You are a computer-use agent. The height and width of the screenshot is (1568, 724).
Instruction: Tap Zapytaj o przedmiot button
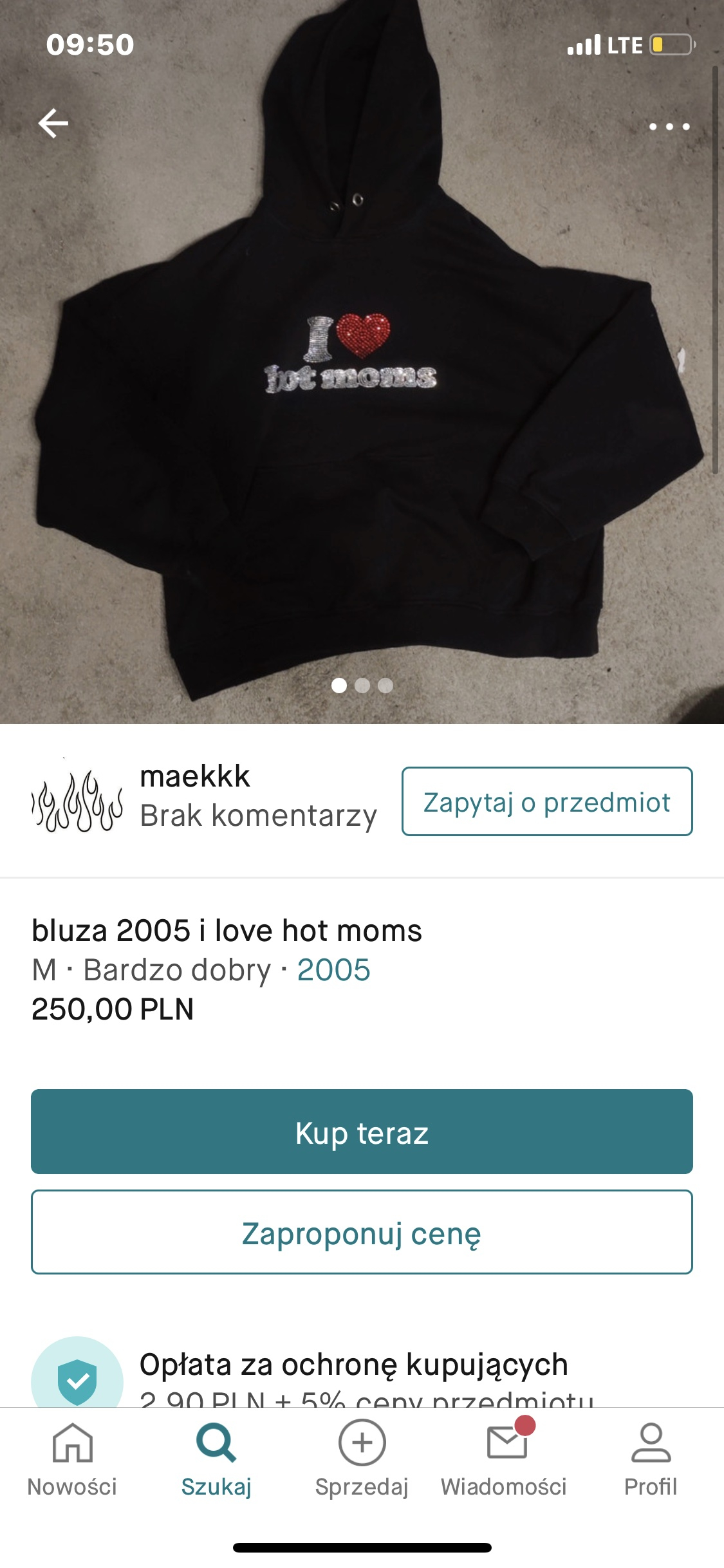click(x=546, y=801)
